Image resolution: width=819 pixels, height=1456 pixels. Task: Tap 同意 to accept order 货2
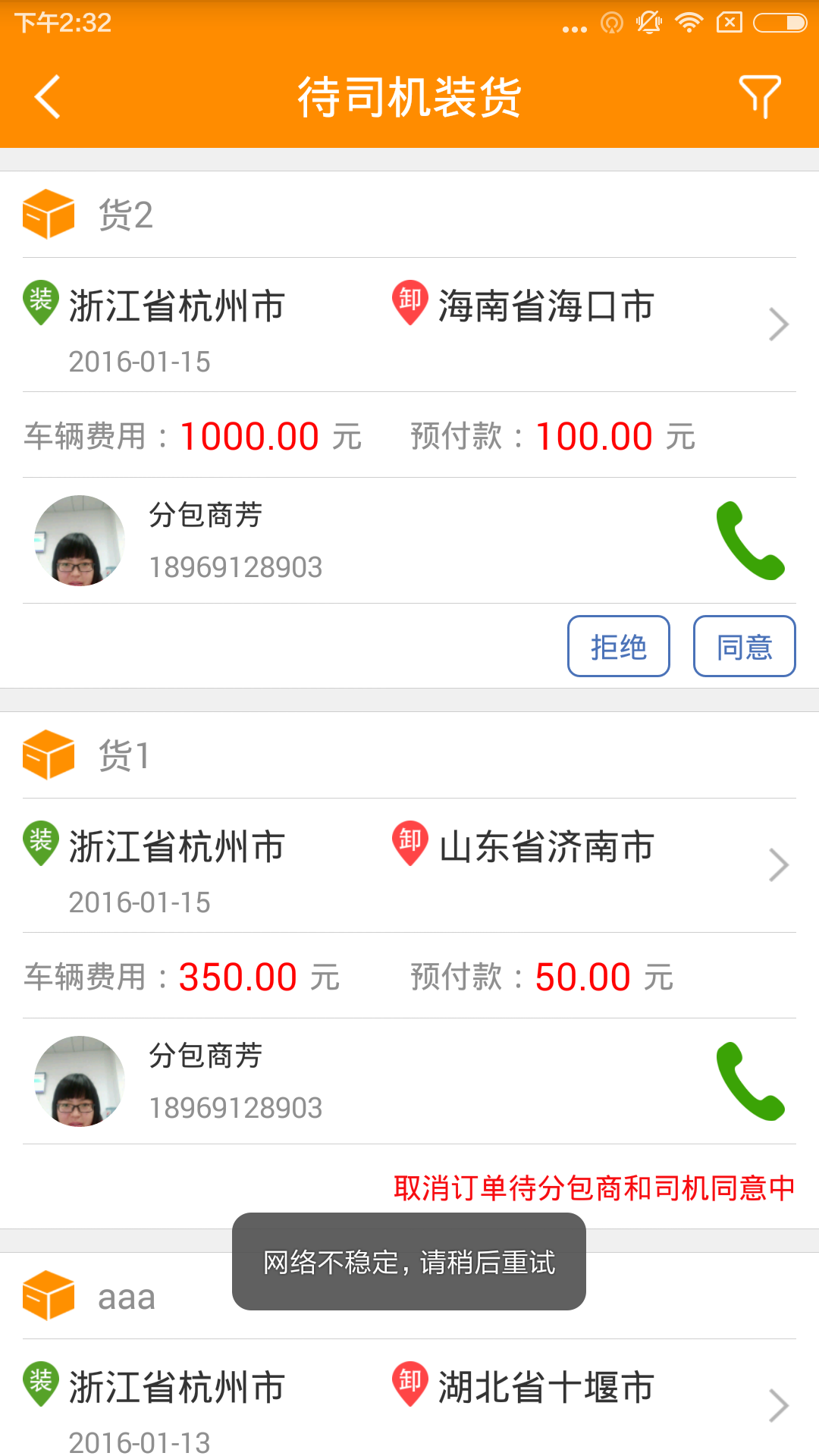point(744,646)
